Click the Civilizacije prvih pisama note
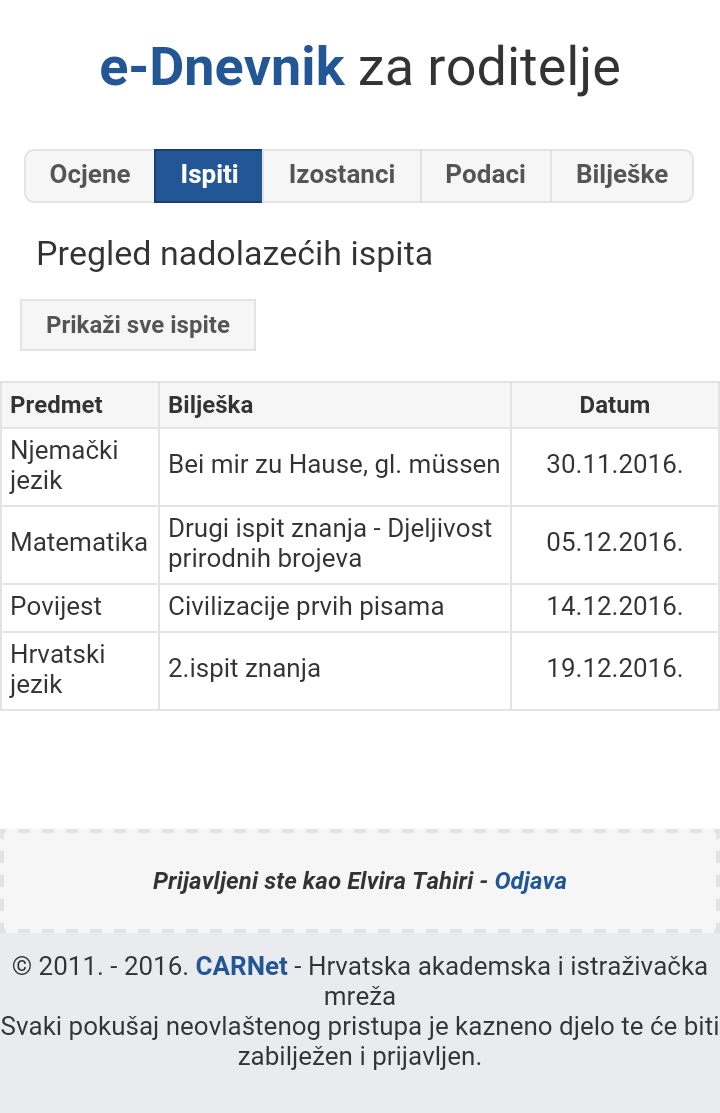The height and width of the screenshot is (1113, 720). [309, 606]
